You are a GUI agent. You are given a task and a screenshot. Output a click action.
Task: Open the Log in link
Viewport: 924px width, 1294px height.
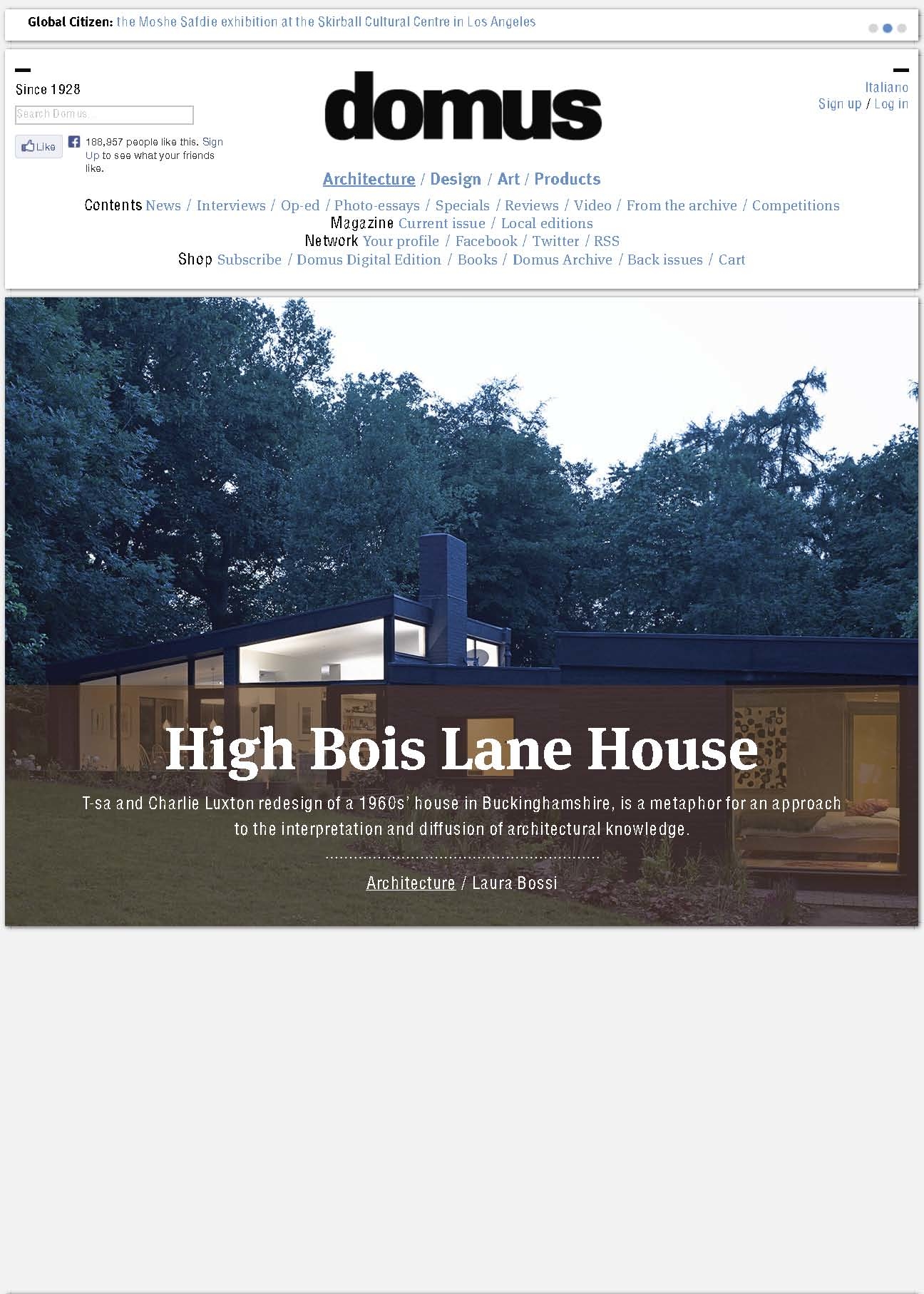[890, 104]
